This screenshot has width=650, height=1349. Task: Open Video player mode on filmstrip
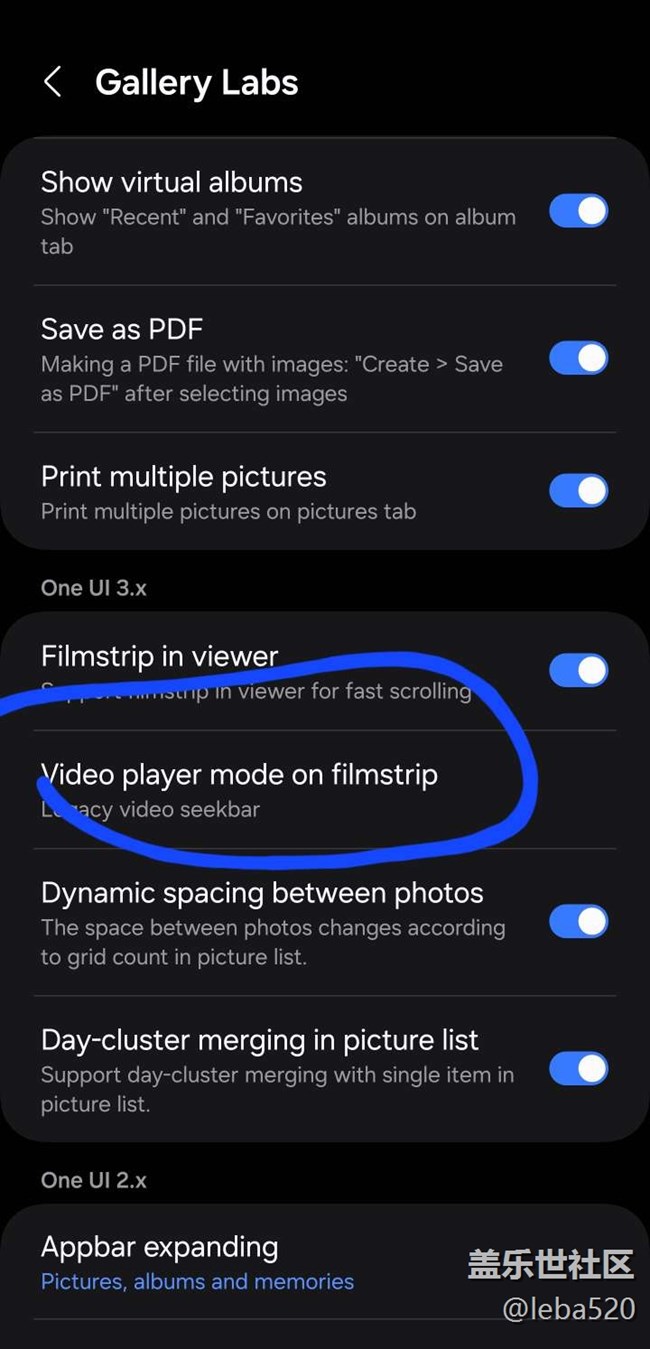[x=325, y=790]
